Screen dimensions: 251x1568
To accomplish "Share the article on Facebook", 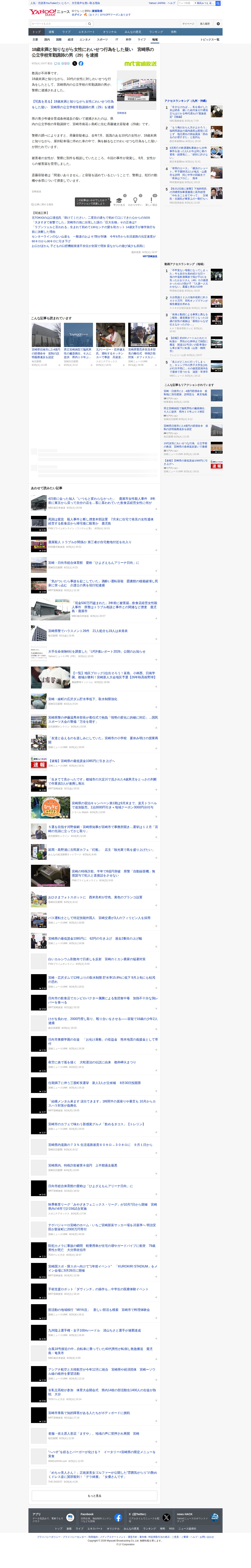I will click(x=81, y=63).
